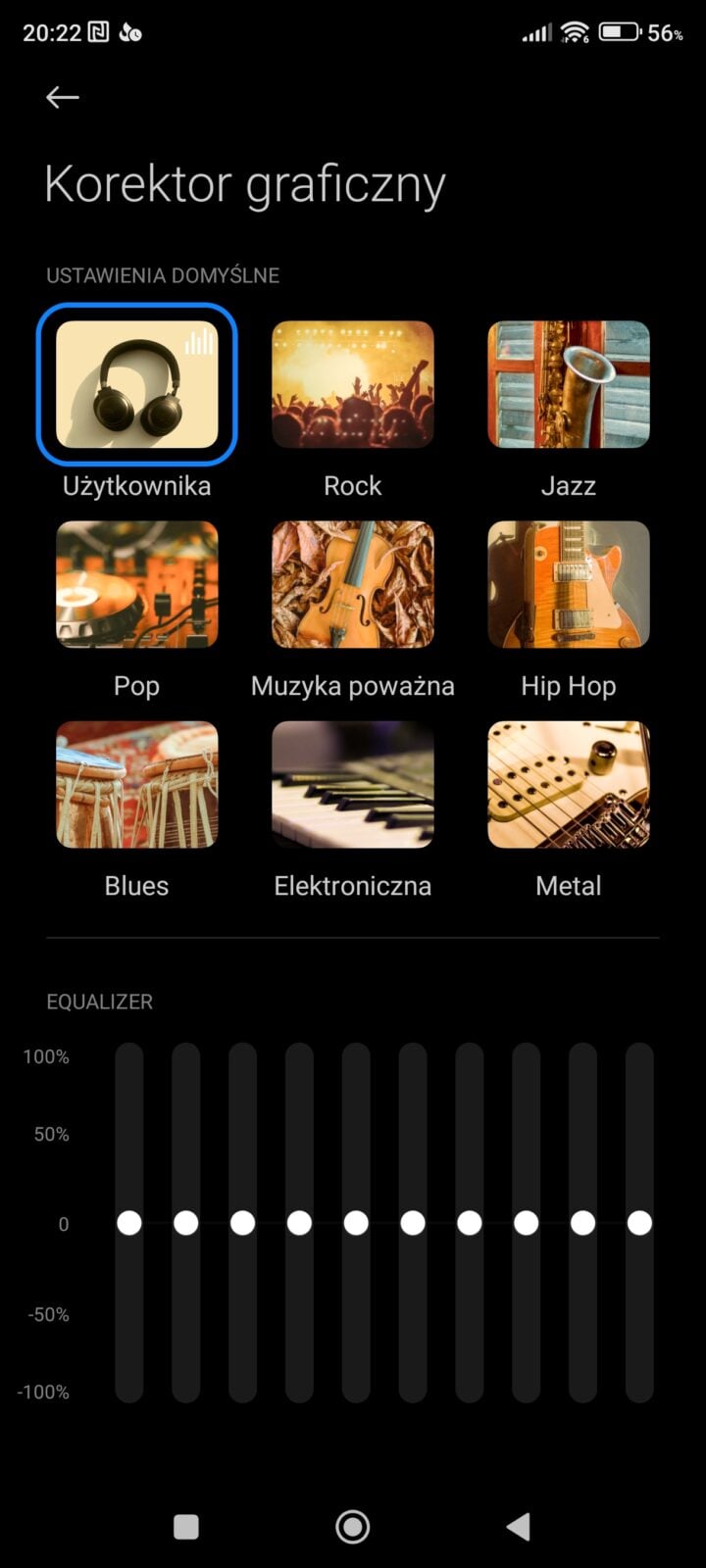Apply the Pop preset

(x=137, y=584)
